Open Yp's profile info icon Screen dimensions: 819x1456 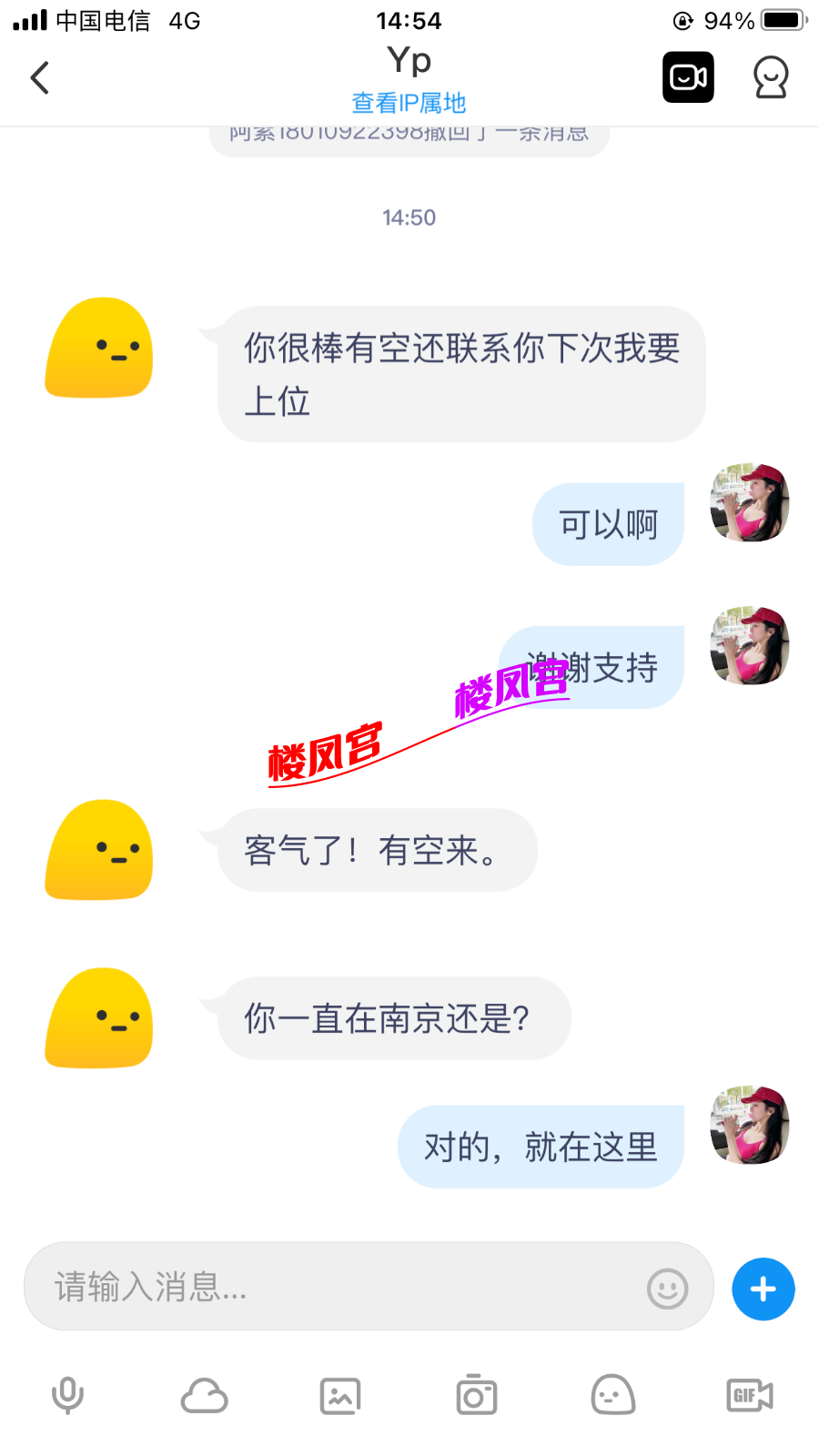(x=771, y=78)
